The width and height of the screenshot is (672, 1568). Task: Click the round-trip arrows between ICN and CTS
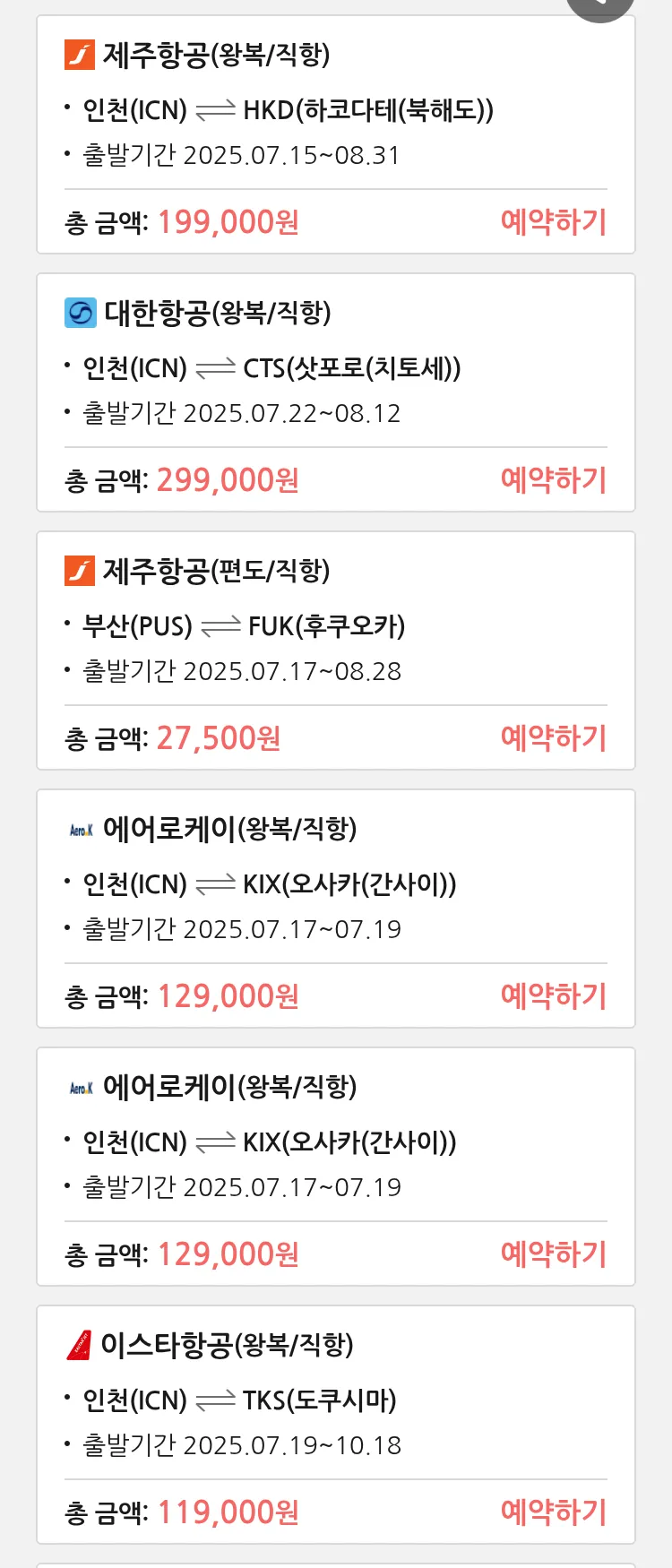tap(217, 368)
